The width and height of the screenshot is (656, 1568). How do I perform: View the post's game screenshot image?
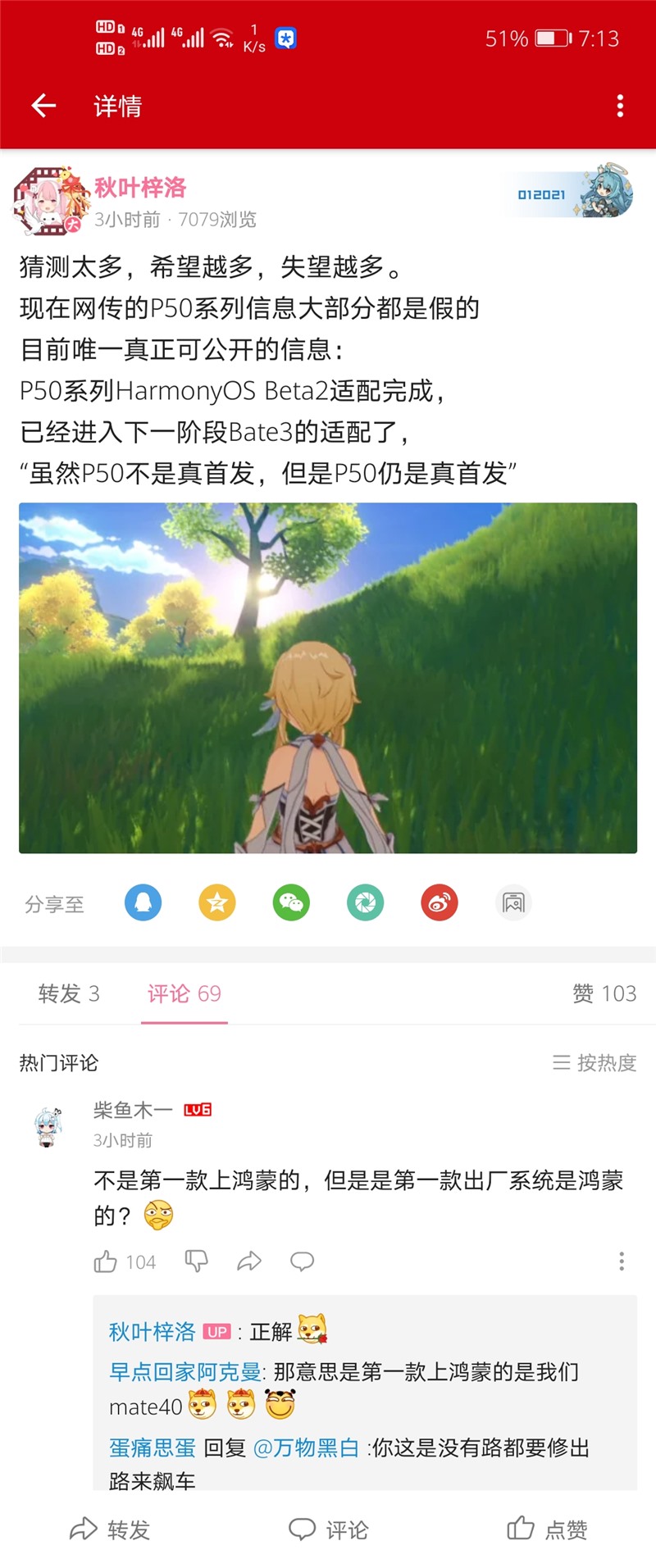coord(328,678)
